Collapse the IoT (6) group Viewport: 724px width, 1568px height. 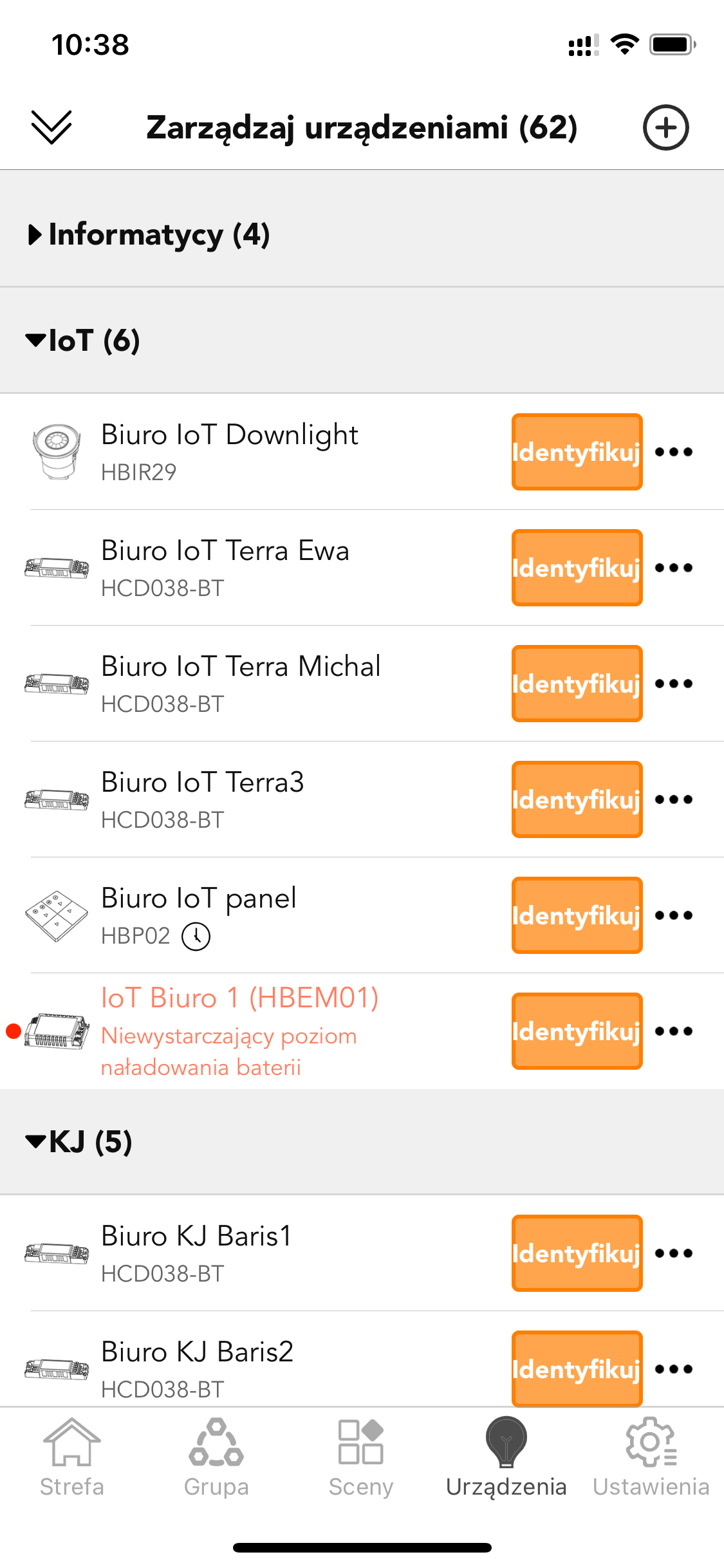point(362,341)
